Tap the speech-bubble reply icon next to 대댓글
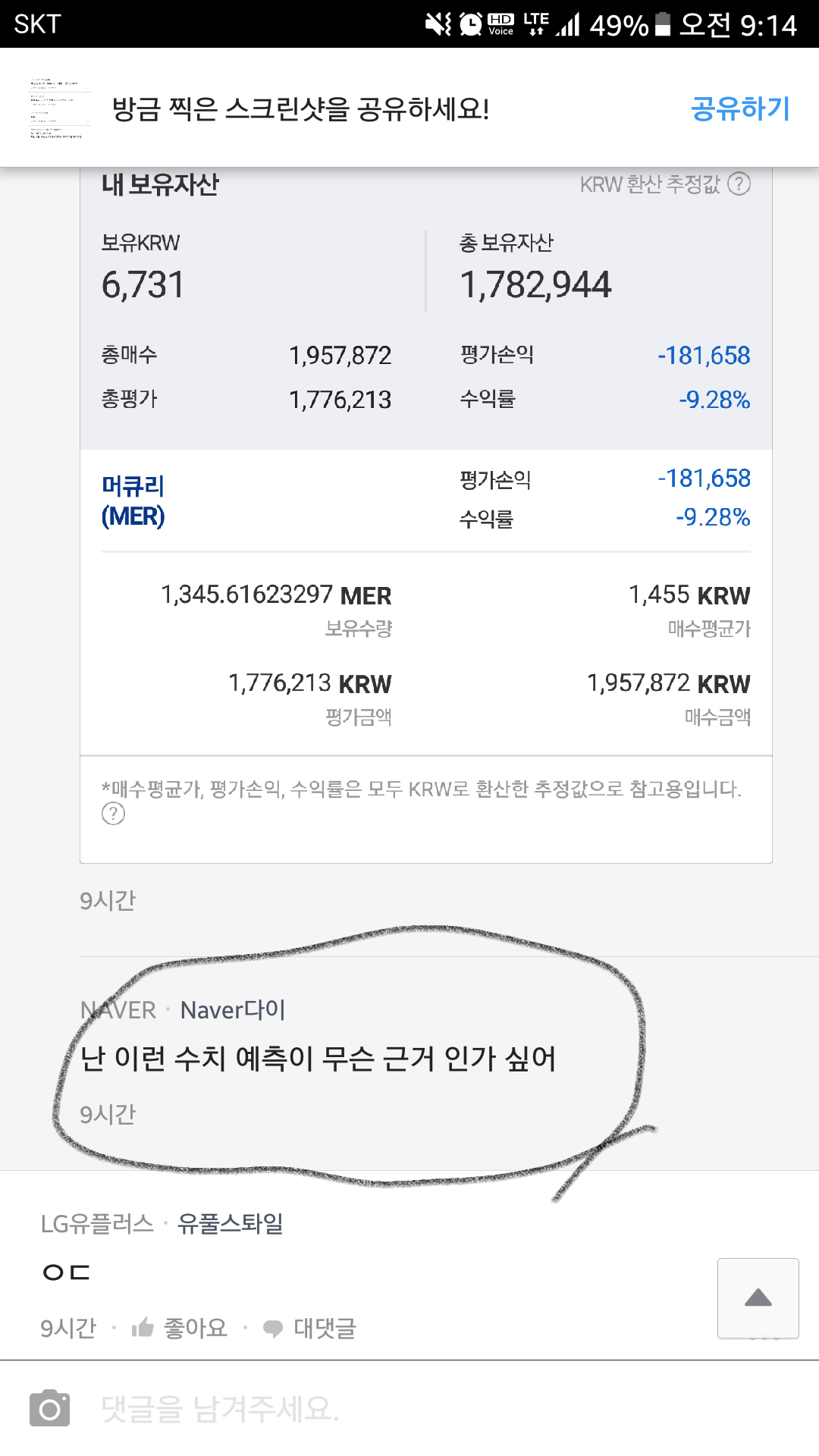Screen dimensions: 819x1456 tap(273, 1328)
